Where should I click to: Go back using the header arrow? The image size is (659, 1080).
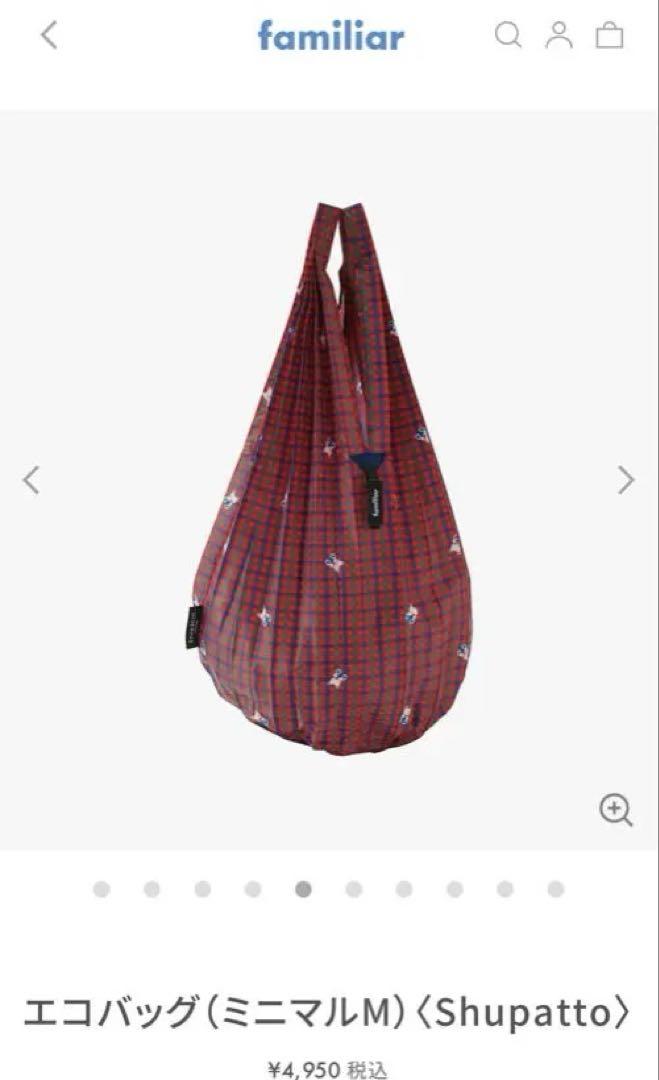49,34
